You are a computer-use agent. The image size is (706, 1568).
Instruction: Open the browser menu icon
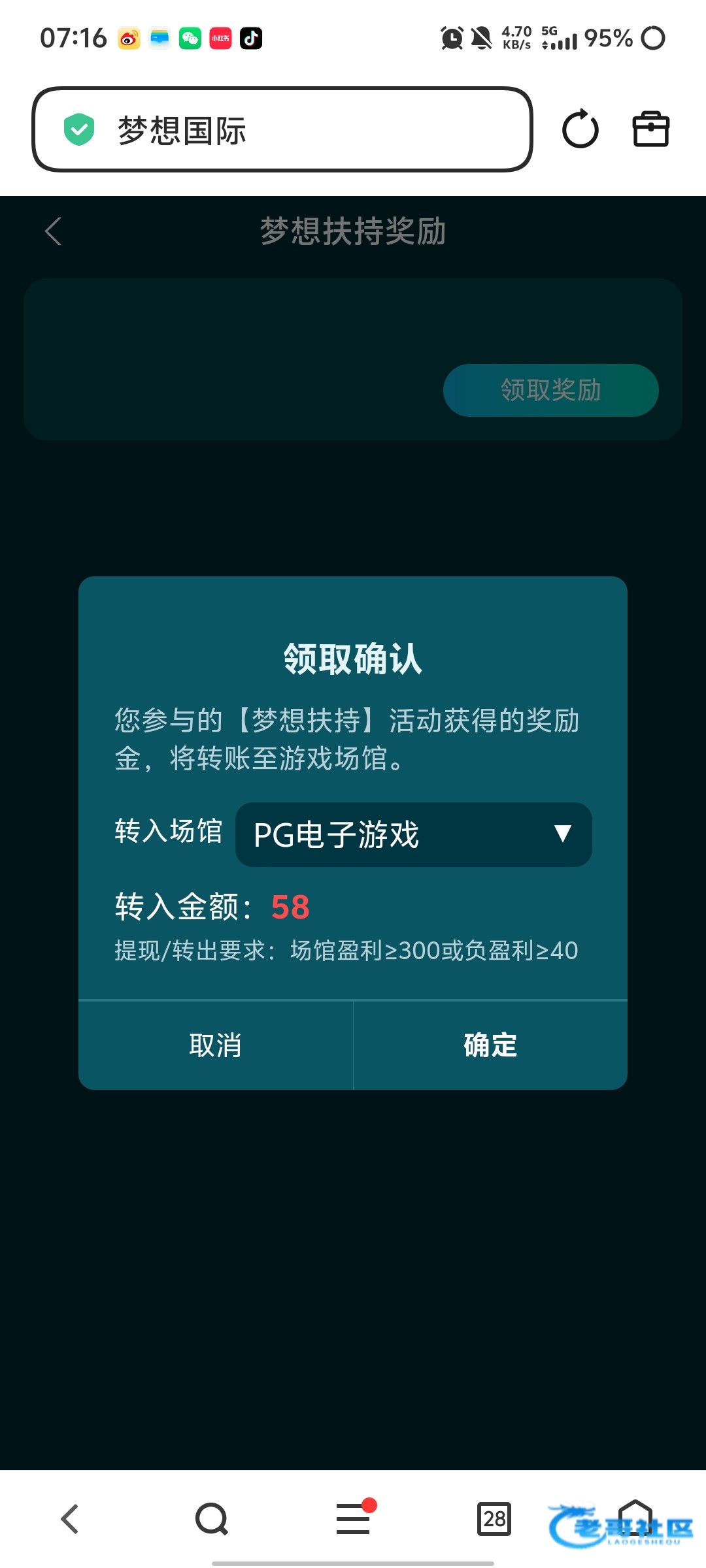353,1518
